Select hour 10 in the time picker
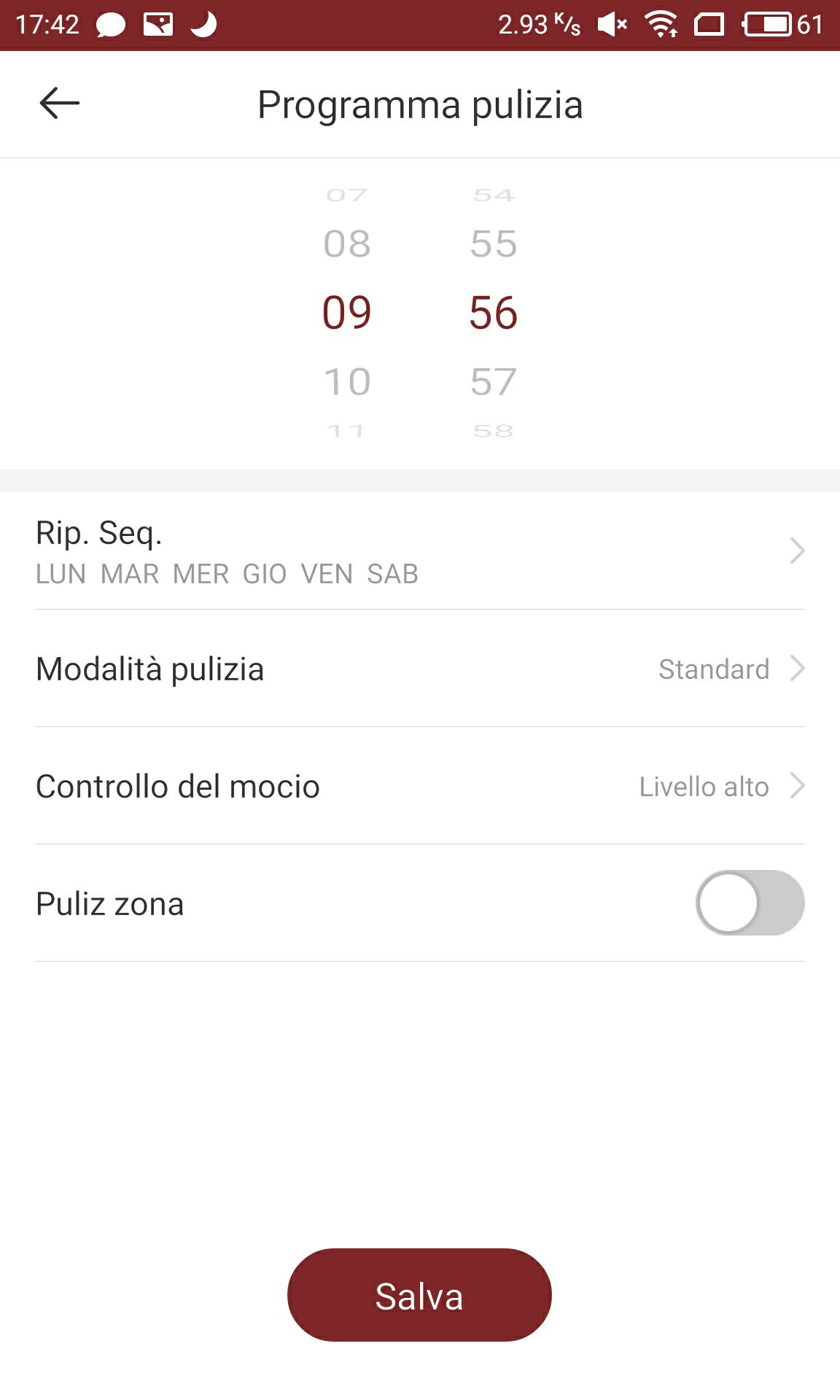This screenshot has width=840, height=1400. coord(347,381)
